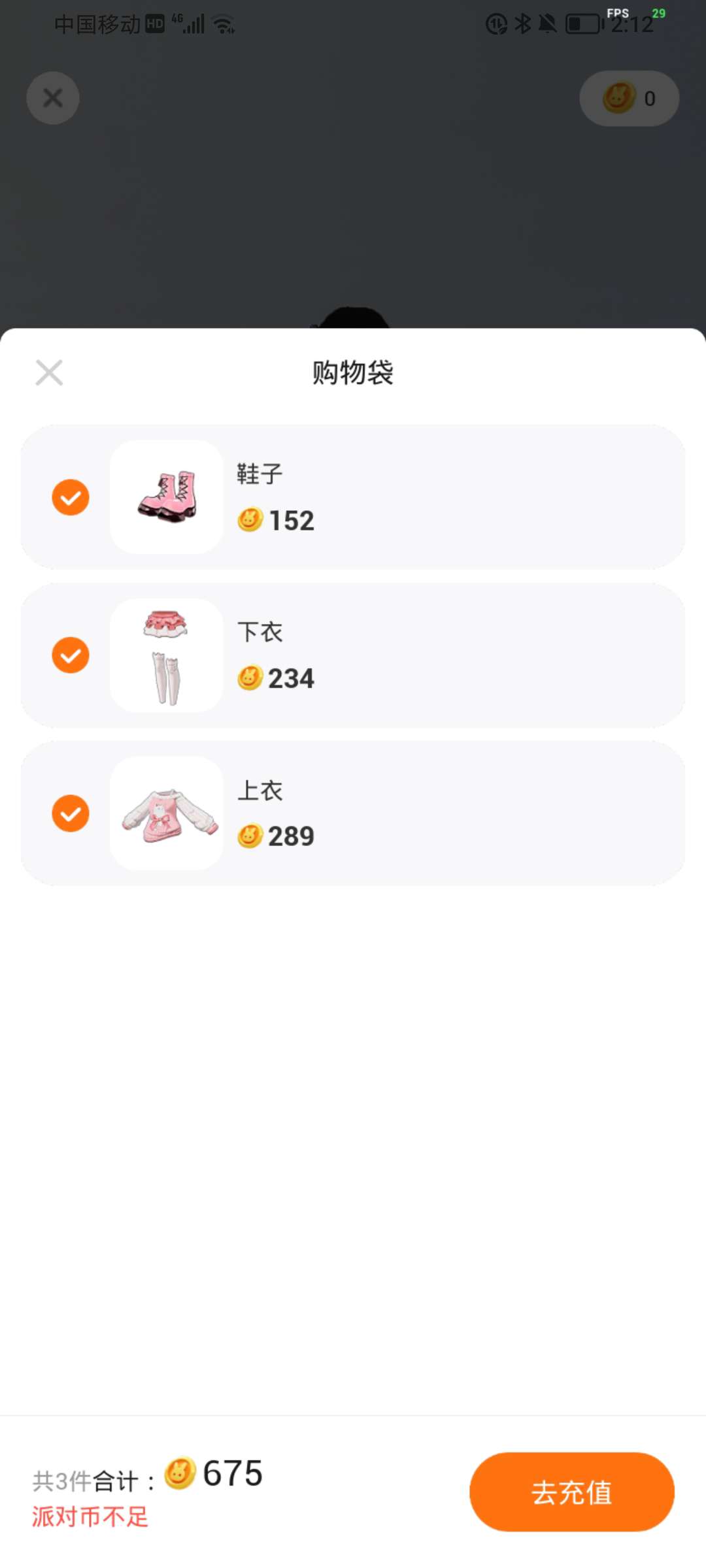
Task: Dismiss the dressing screen with top X
Action: 53,98
